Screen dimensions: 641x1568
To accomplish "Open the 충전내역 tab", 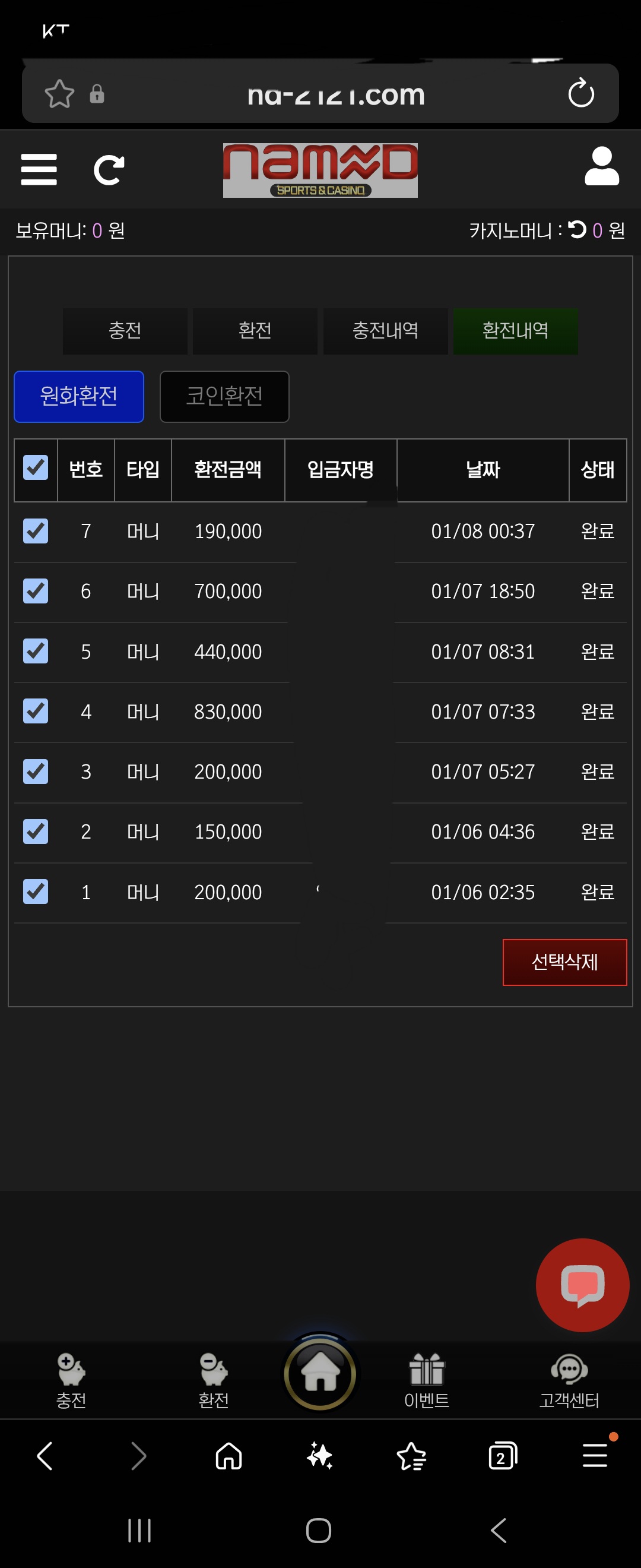I will tap(385, 330).
